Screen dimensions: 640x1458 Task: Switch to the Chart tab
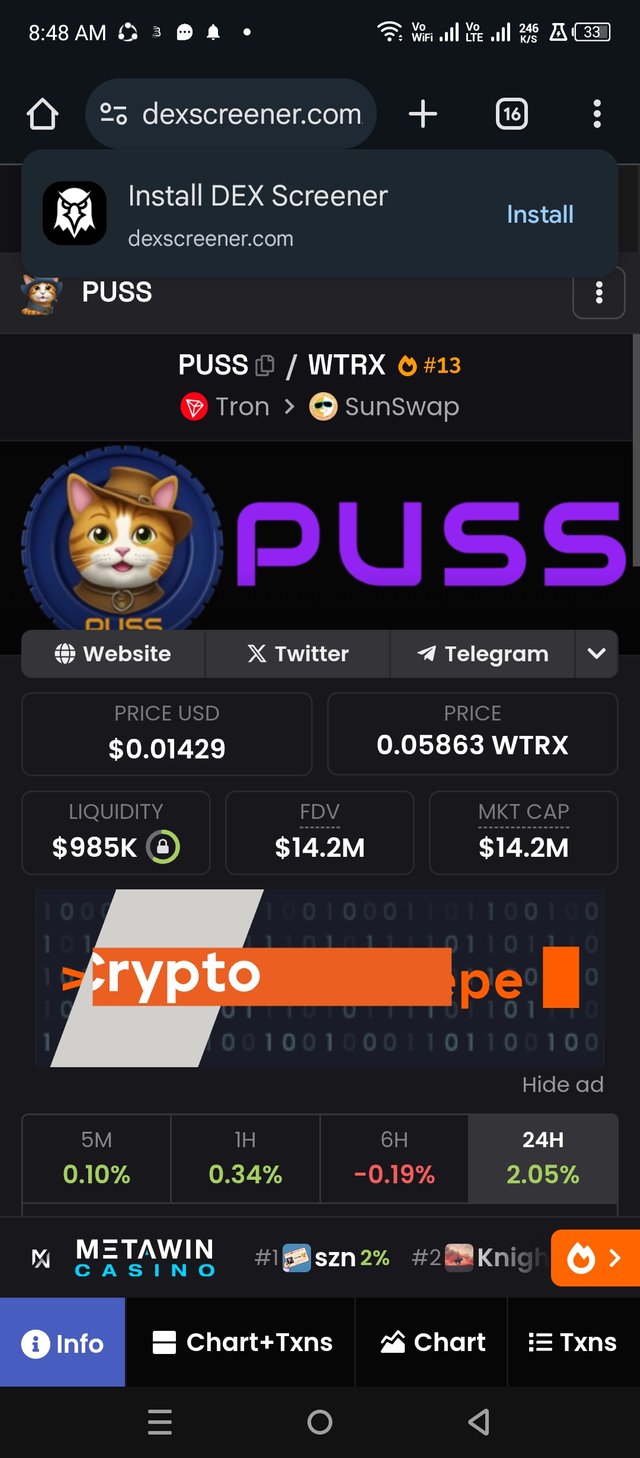[433, 1342]
